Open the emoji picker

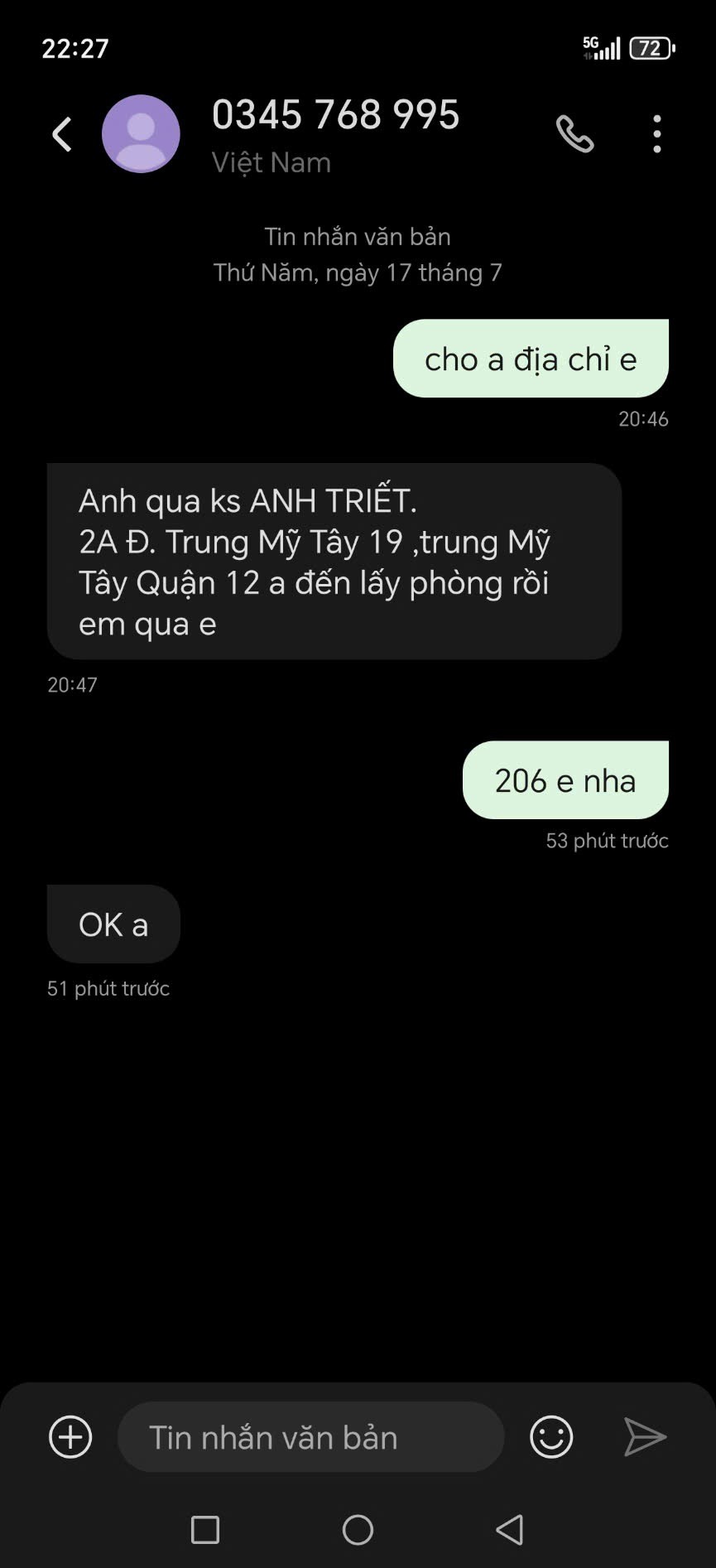coord(551,1437)
